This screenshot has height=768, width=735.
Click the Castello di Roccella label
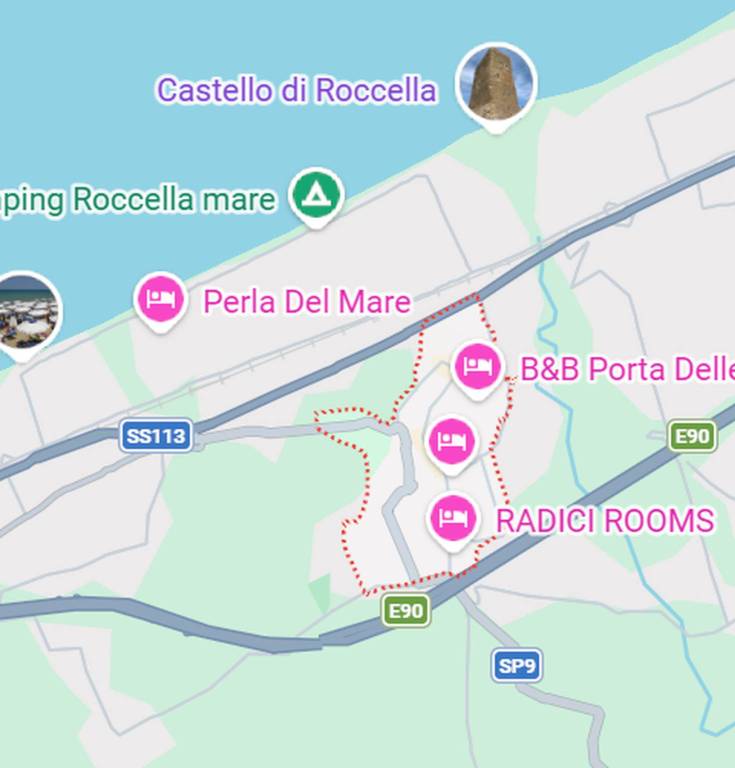point(297,89)
